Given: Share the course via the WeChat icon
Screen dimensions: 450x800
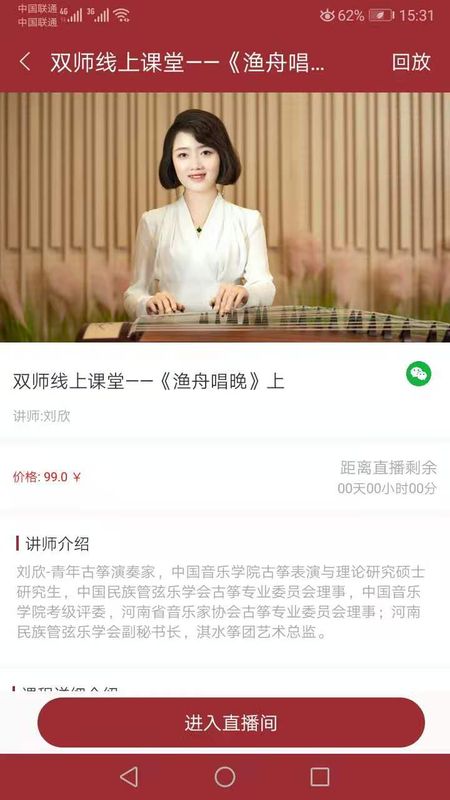Looking at the screenshot, I should 418,374.
